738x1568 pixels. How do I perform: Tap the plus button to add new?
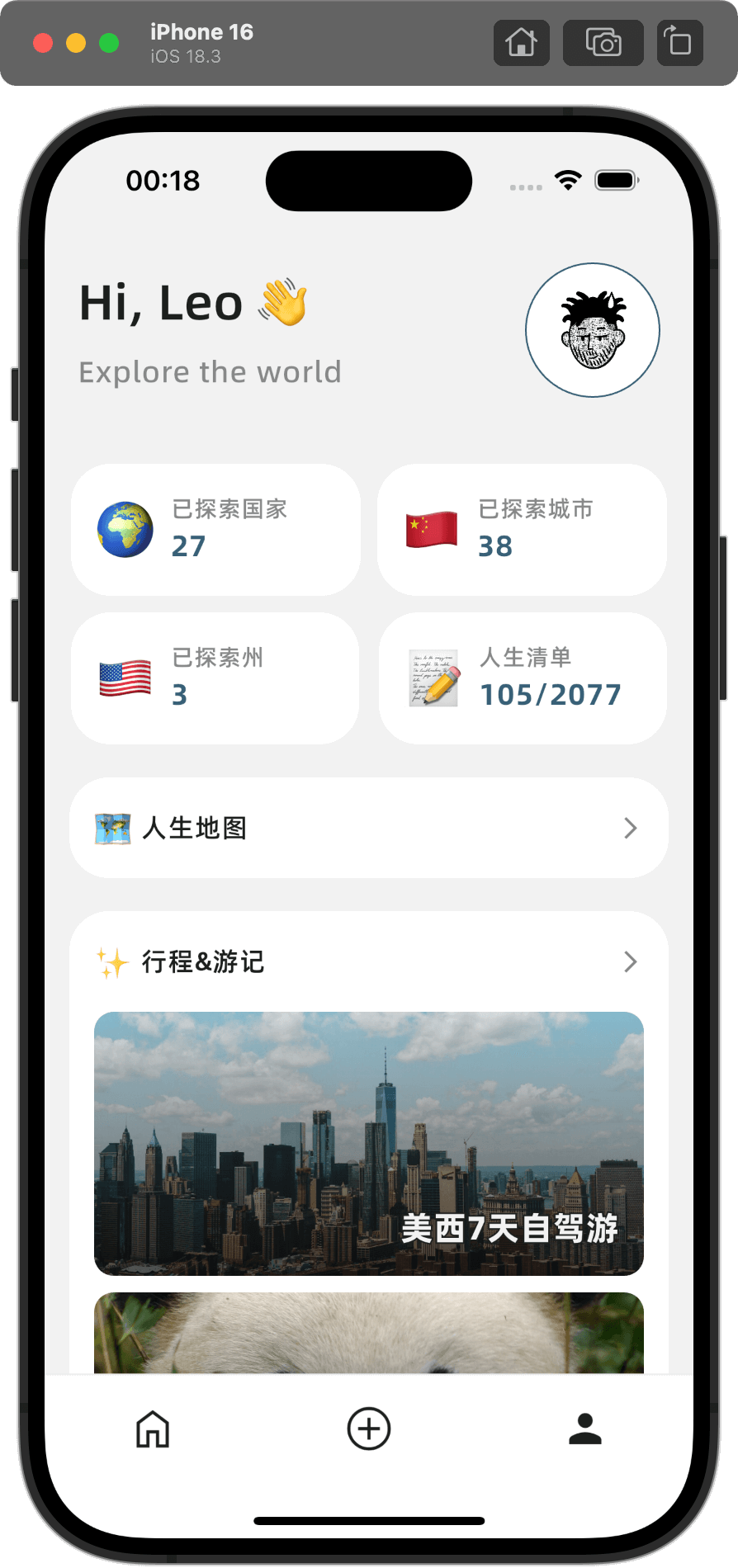(x=368, y=1429)
